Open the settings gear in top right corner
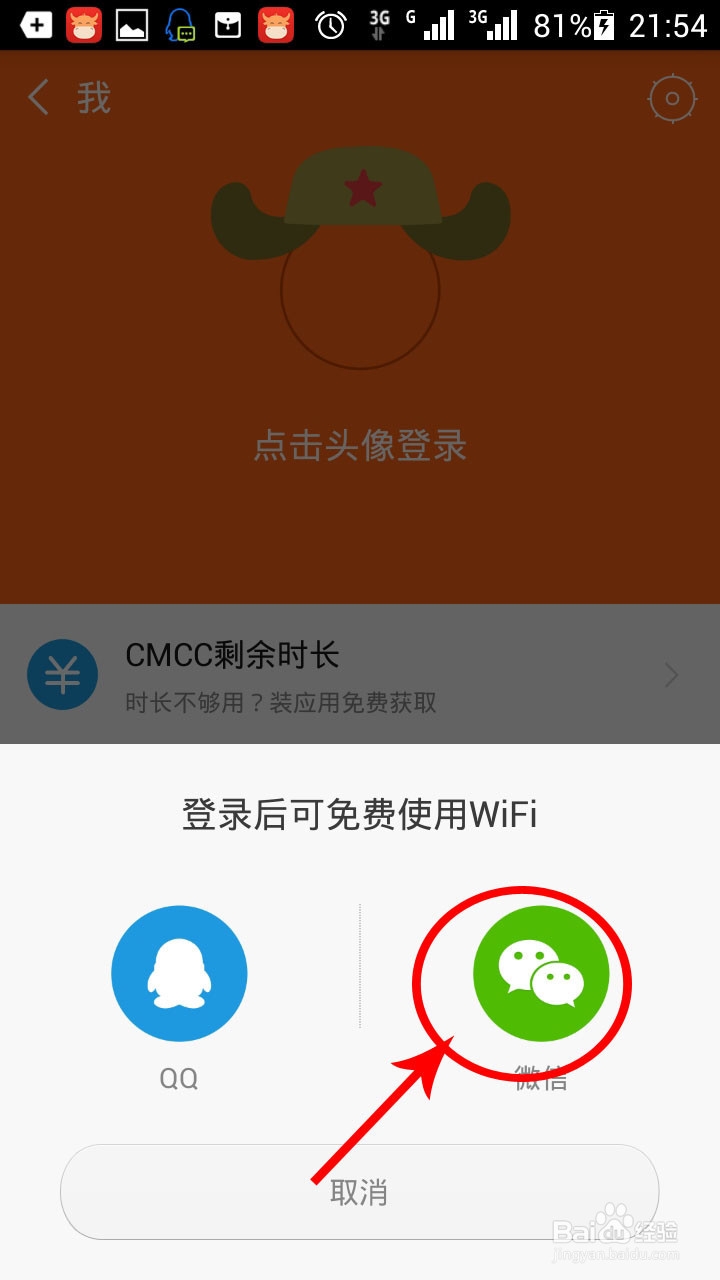This screenshot has width=720, height=1280. (x=672, y=98)
